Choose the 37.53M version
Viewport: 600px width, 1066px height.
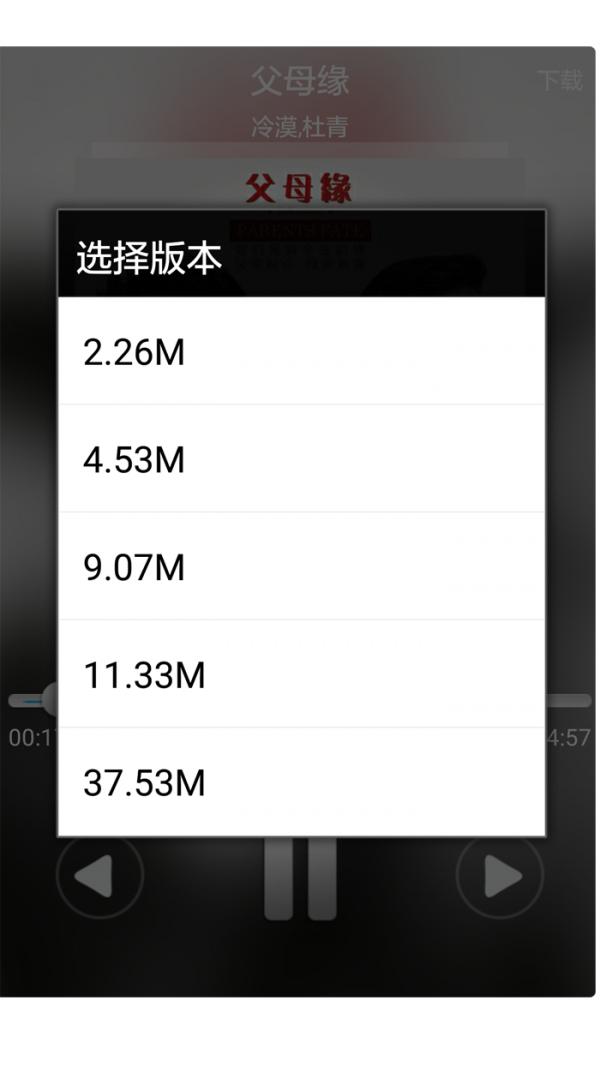tap(301, 781)
